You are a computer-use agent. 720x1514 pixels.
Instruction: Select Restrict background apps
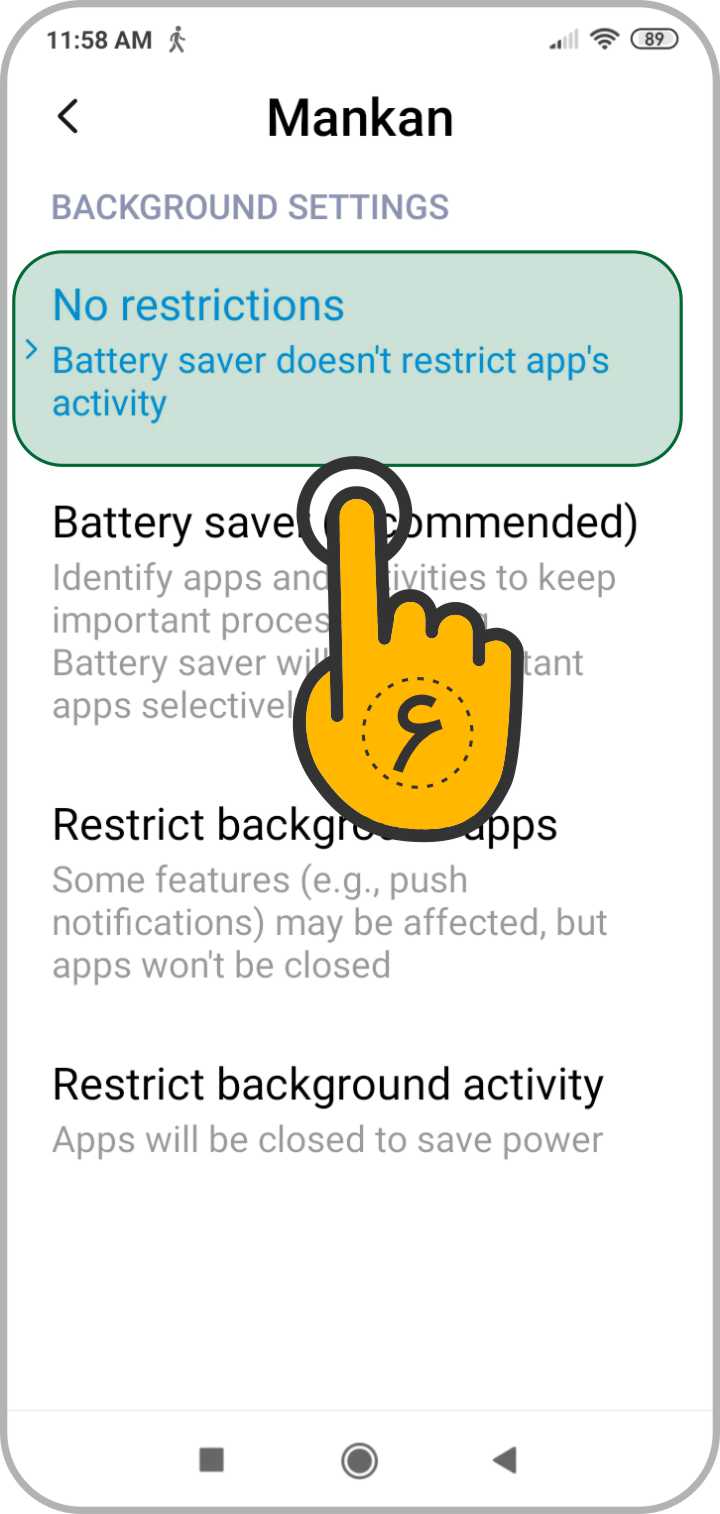[347, 893]
